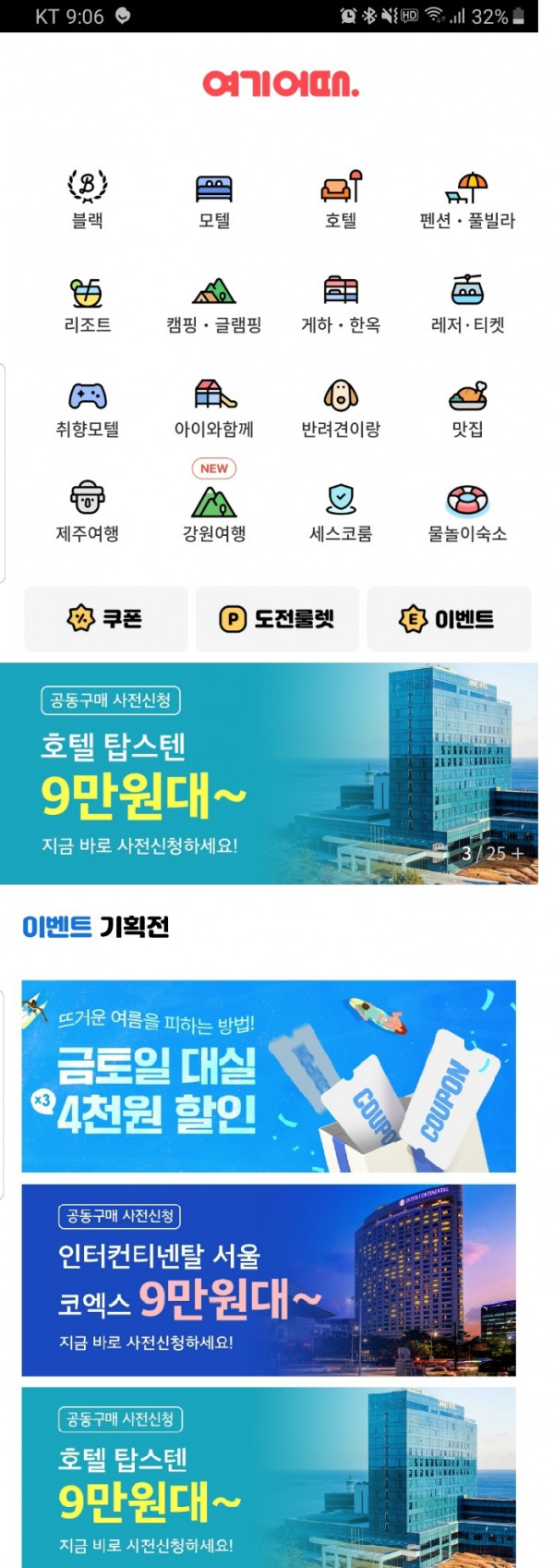
Task: Open the 블랙 category
Action: point(88,199)
